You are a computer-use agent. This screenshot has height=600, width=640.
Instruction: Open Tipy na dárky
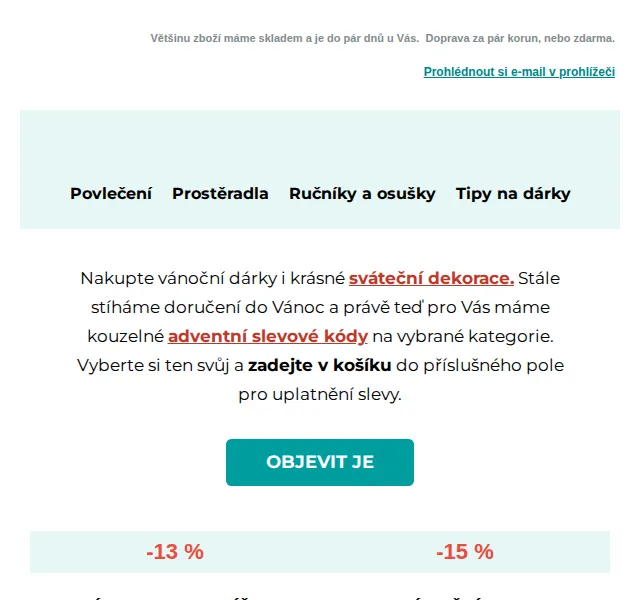(x=513, y=193)
